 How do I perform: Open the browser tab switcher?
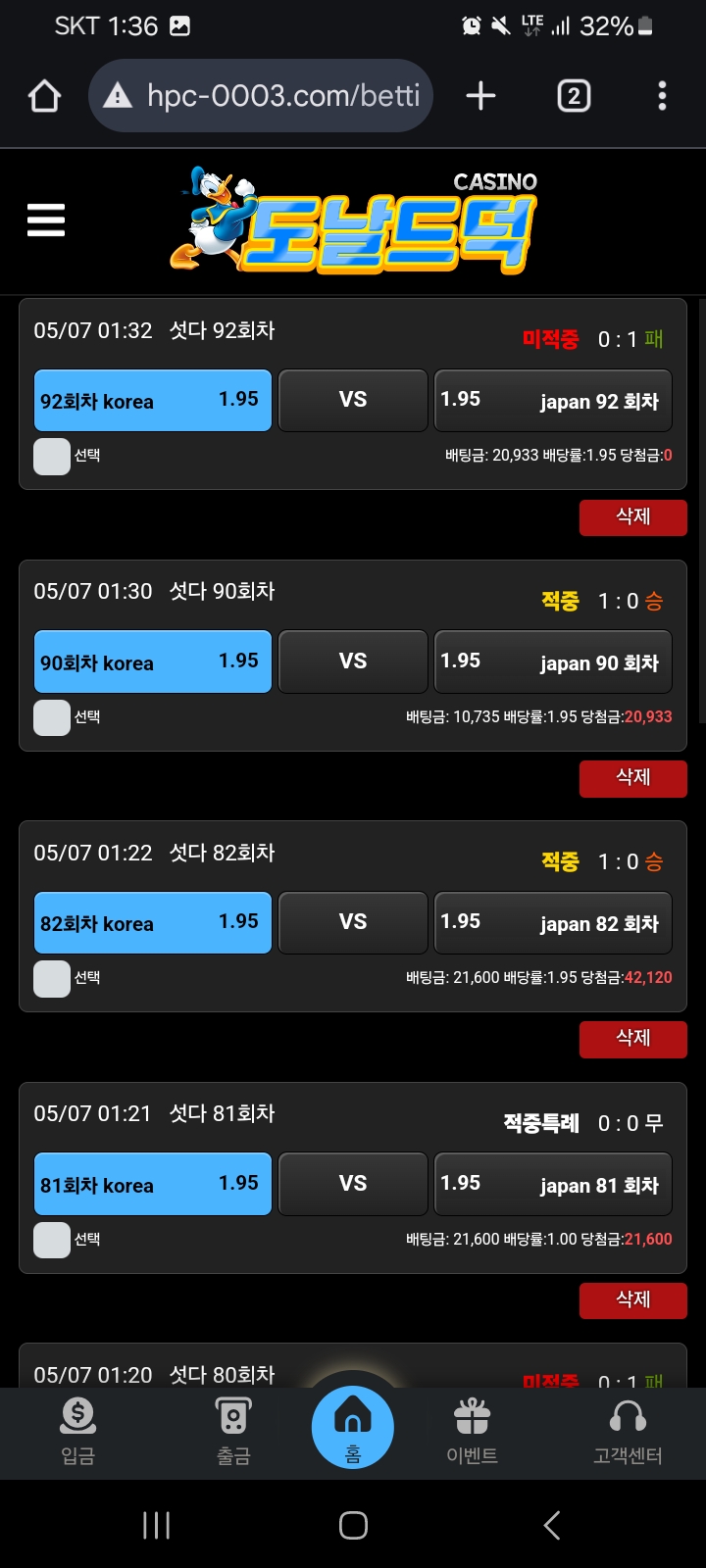(x=574, y=96)
